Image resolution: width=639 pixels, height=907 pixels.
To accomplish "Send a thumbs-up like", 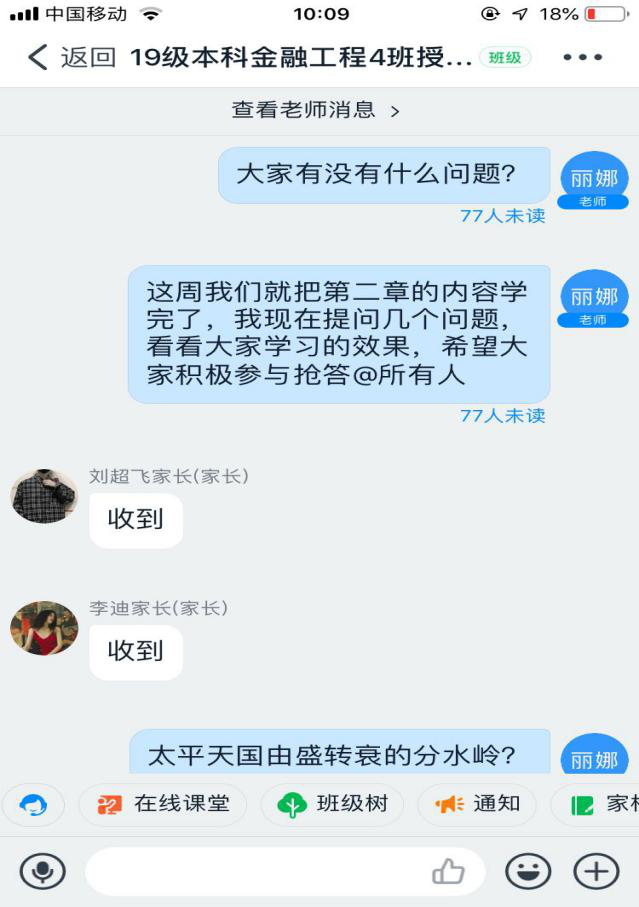I will 448,872.
